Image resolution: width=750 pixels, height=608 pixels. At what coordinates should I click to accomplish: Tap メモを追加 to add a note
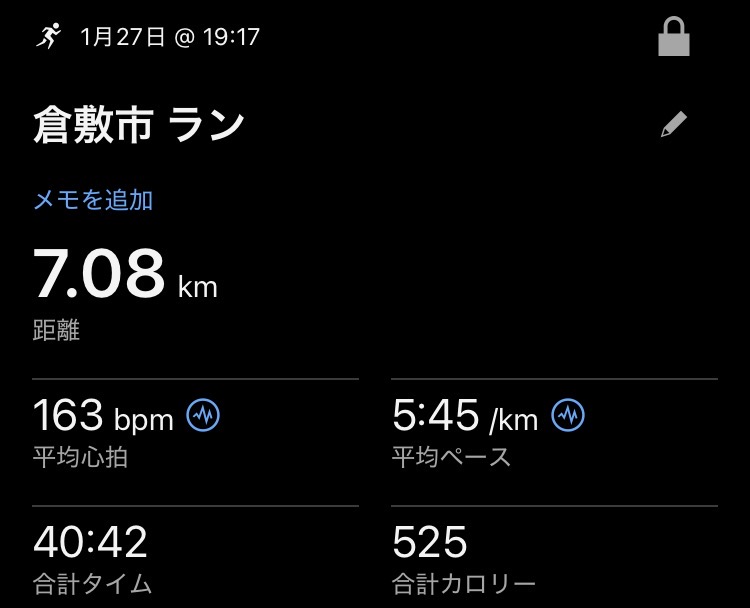(x=93, y=200)
